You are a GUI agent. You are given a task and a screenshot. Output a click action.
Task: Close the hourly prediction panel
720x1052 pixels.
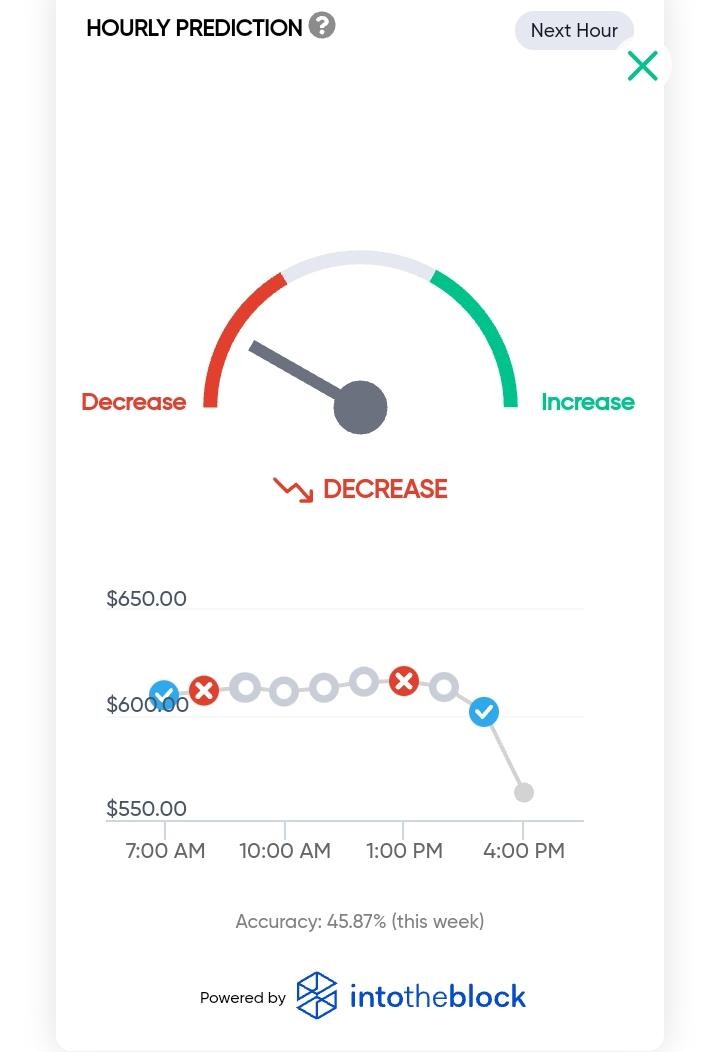click(642, 66)
